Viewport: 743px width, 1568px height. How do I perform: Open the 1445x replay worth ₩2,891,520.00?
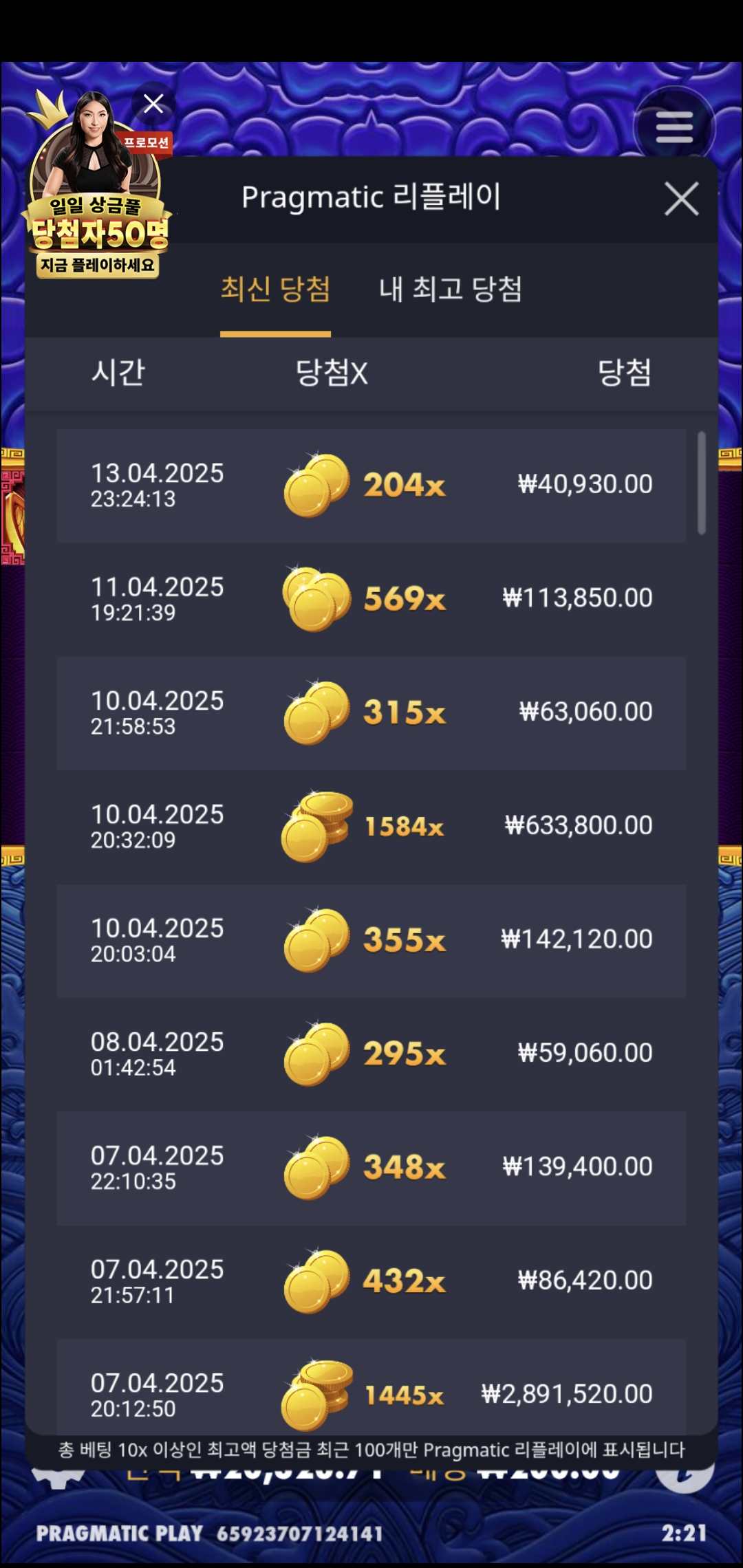click(x=371, y=1389)
